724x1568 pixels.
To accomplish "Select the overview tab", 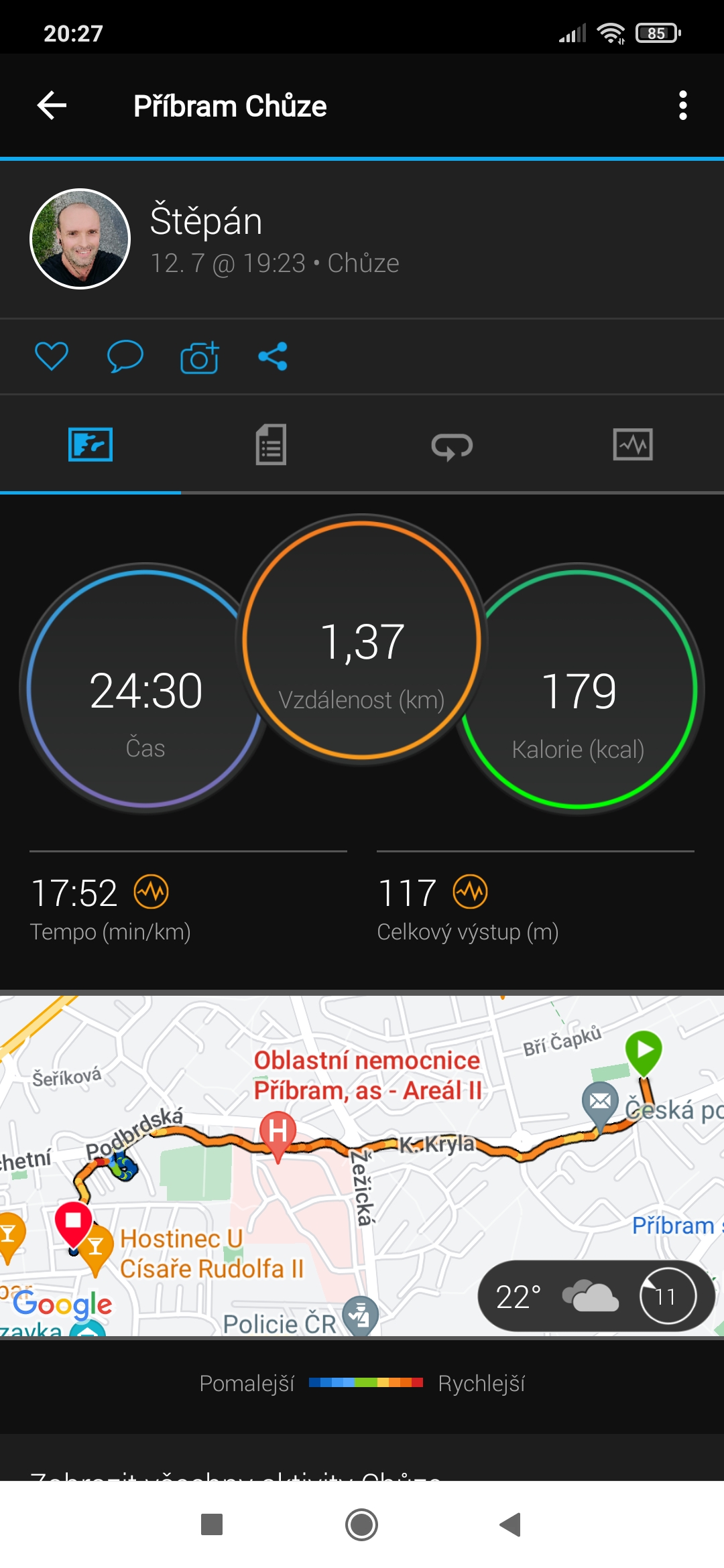I will pyautogui.click(x=90, y=445).
